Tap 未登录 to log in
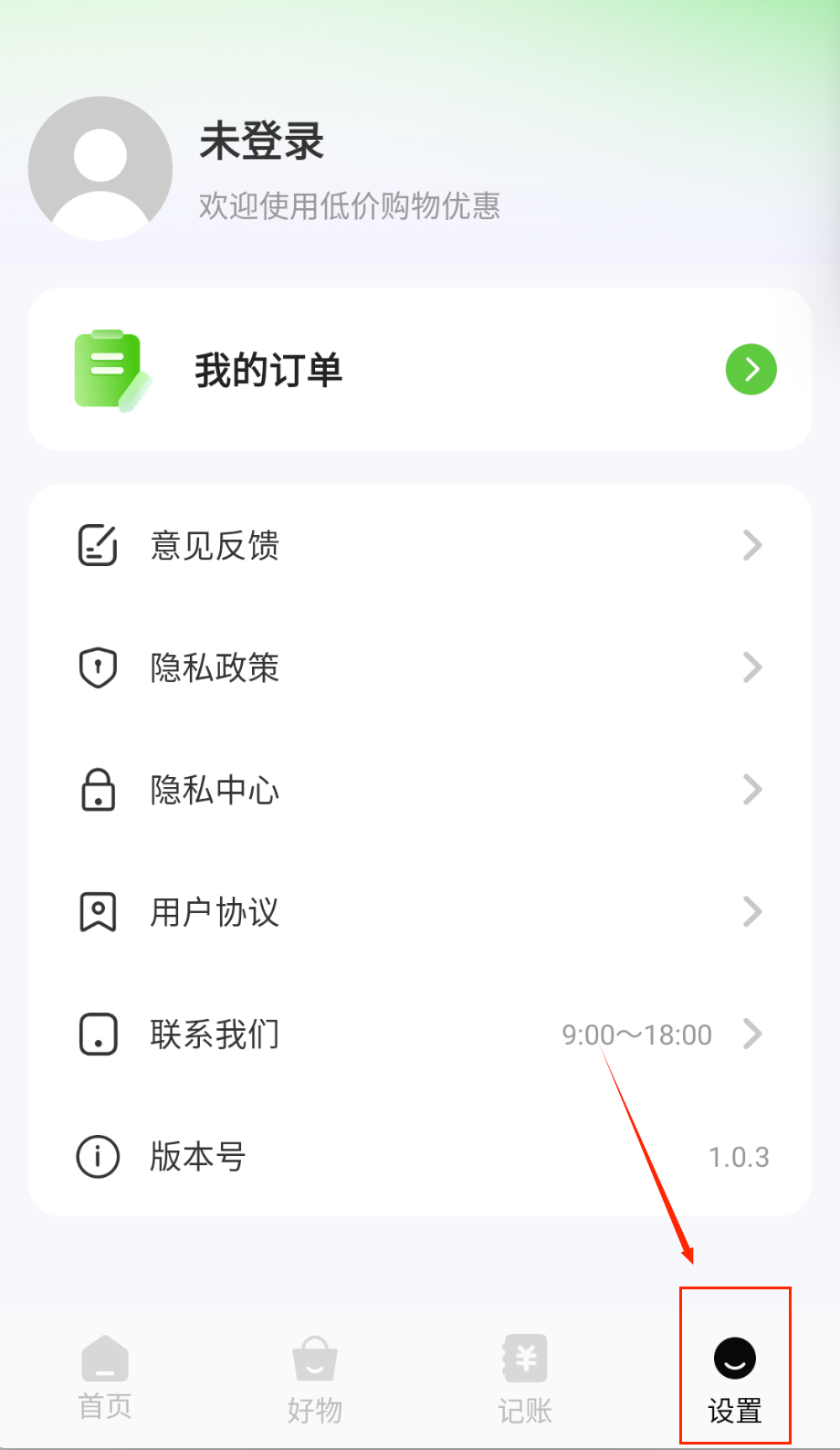 [x=262, y=142]
